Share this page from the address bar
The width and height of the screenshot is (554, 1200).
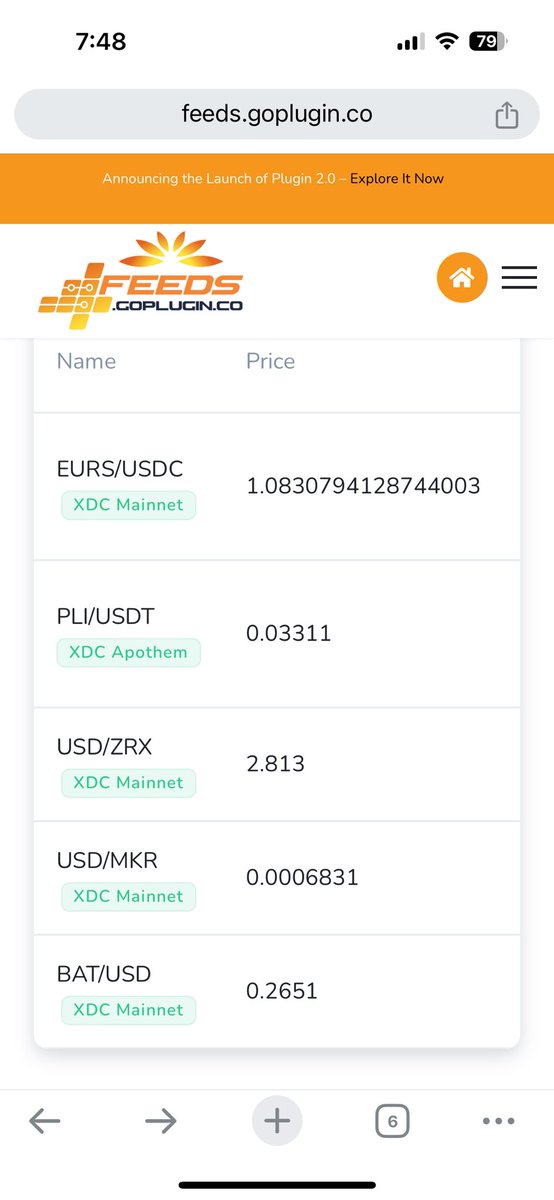pos(507,115)
